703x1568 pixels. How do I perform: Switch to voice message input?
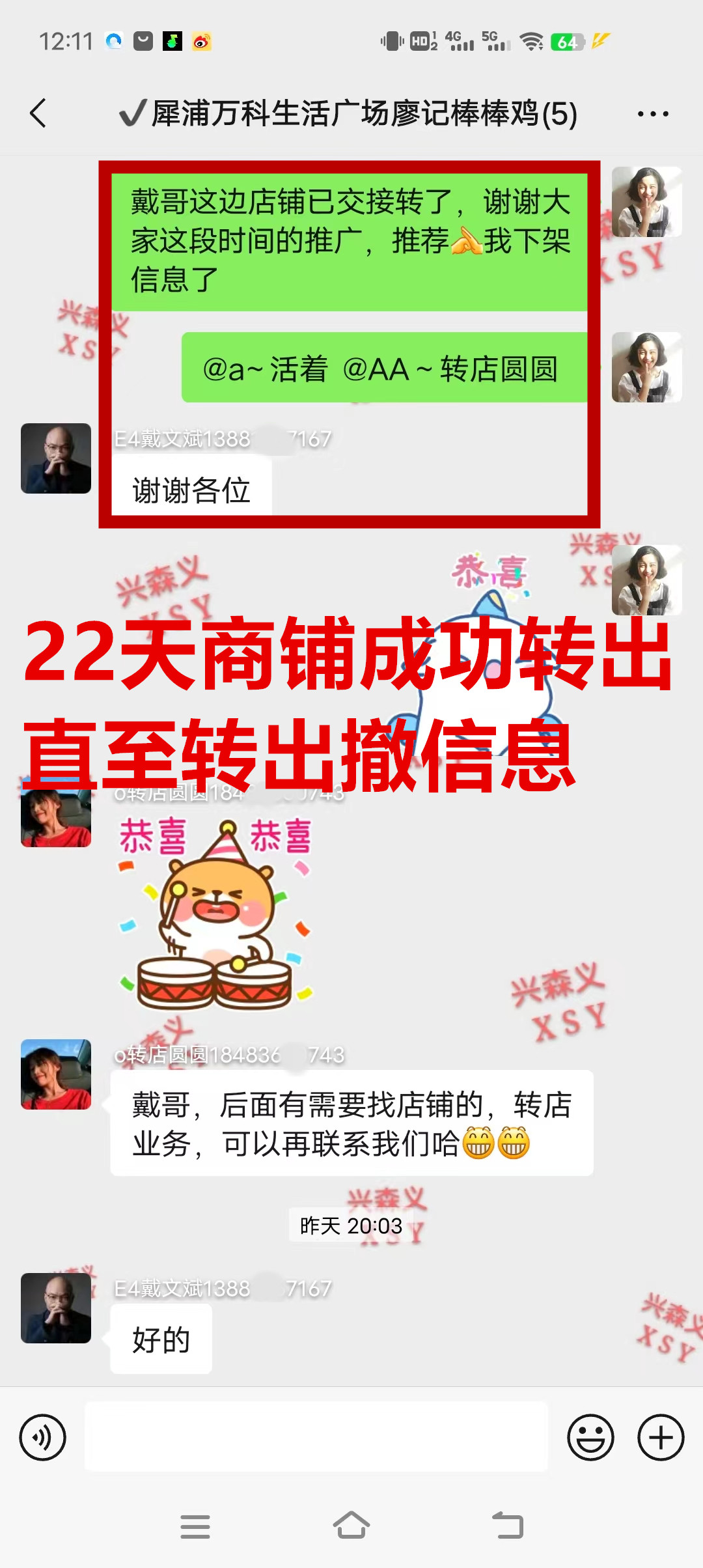point(43,1438)
